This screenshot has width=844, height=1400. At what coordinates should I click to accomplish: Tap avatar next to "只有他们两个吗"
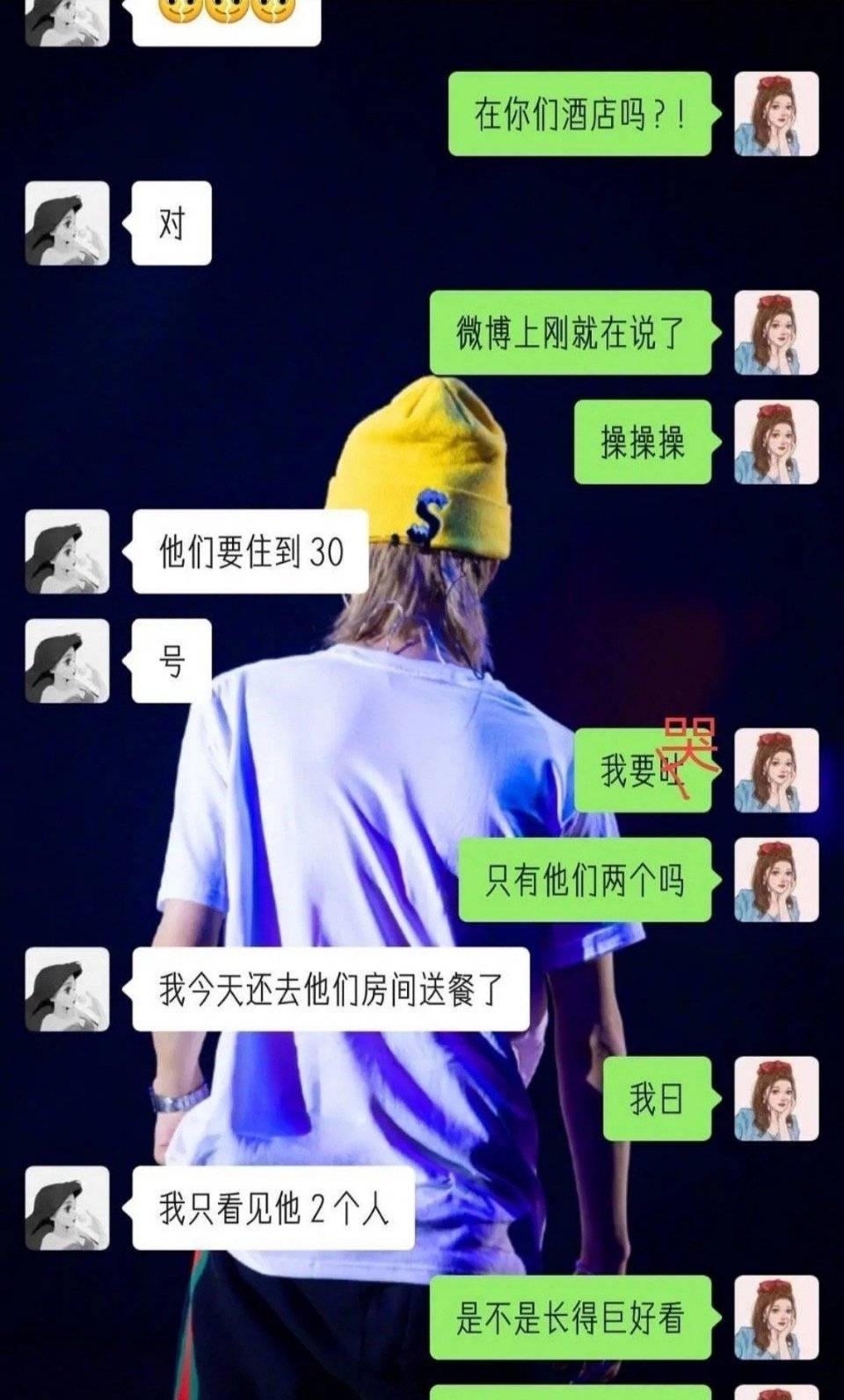tap(776, 879)
